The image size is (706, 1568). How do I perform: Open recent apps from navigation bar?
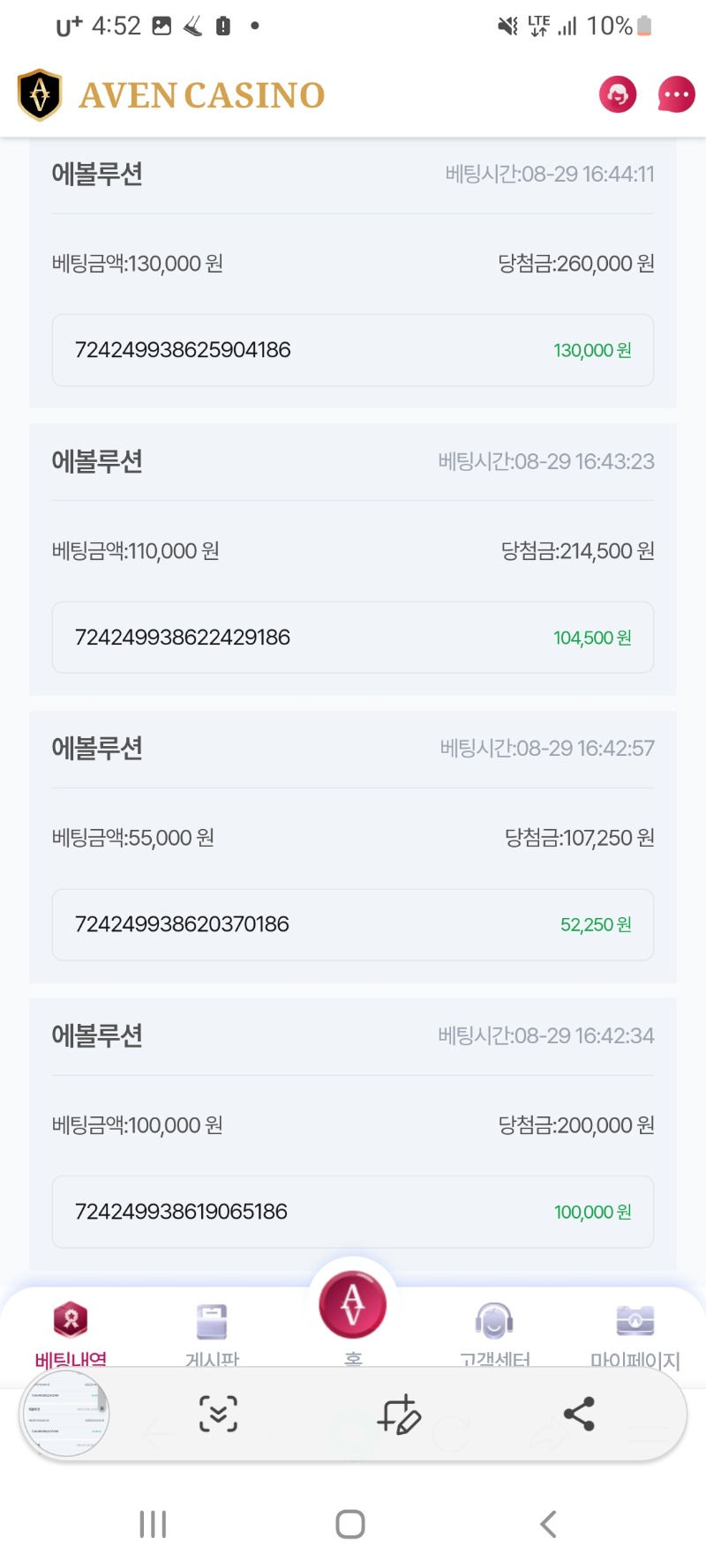point(153,1524)
